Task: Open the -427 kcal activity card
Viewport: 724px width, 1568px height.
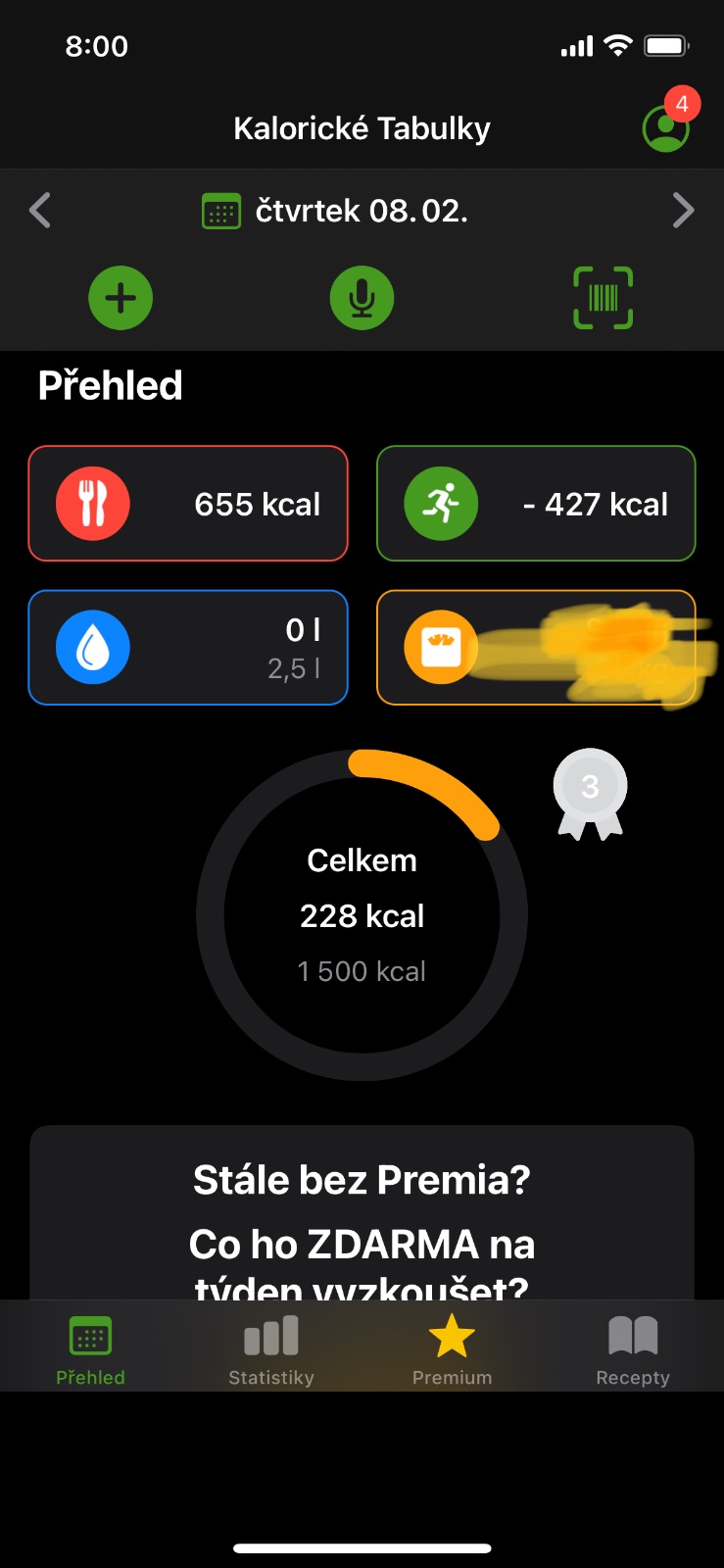Action: coord(536,504)
